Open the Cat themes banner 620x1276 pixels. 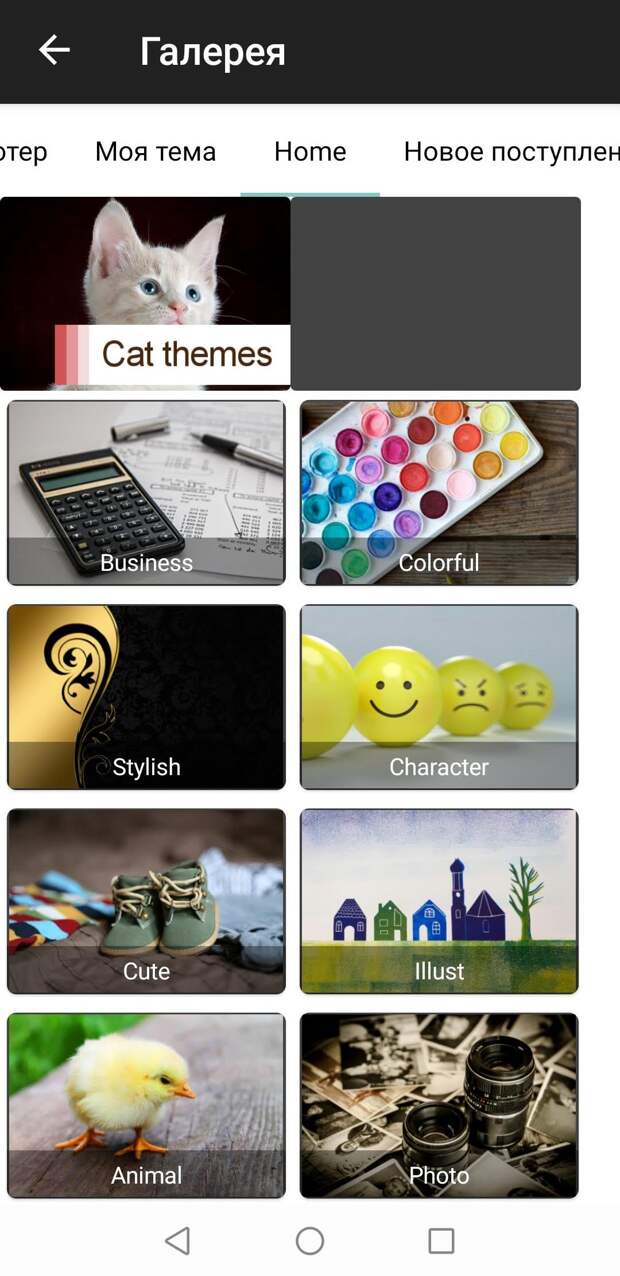[145, 293]
